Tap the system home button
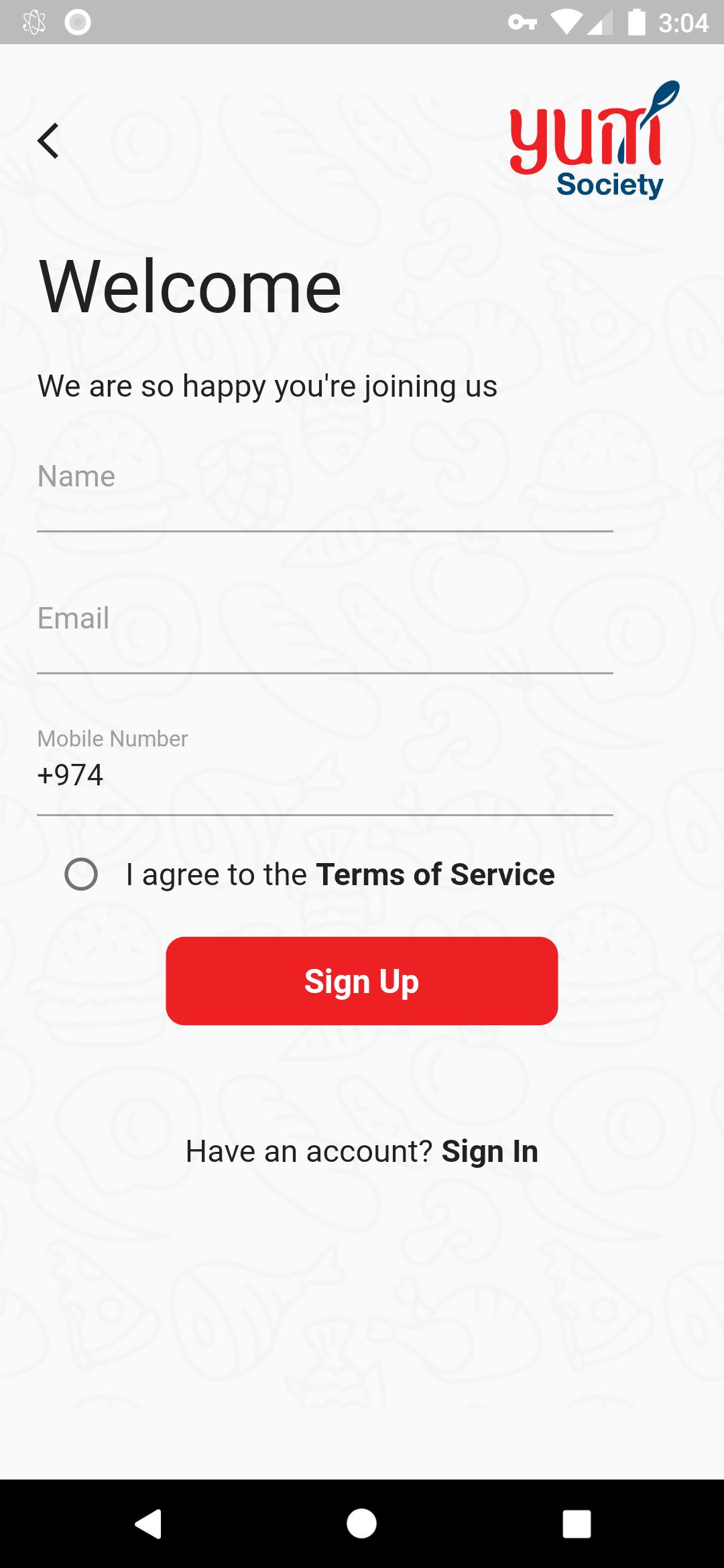Image resolution: width=724 pixels, height=1568 pixels. pos(362,1524)
